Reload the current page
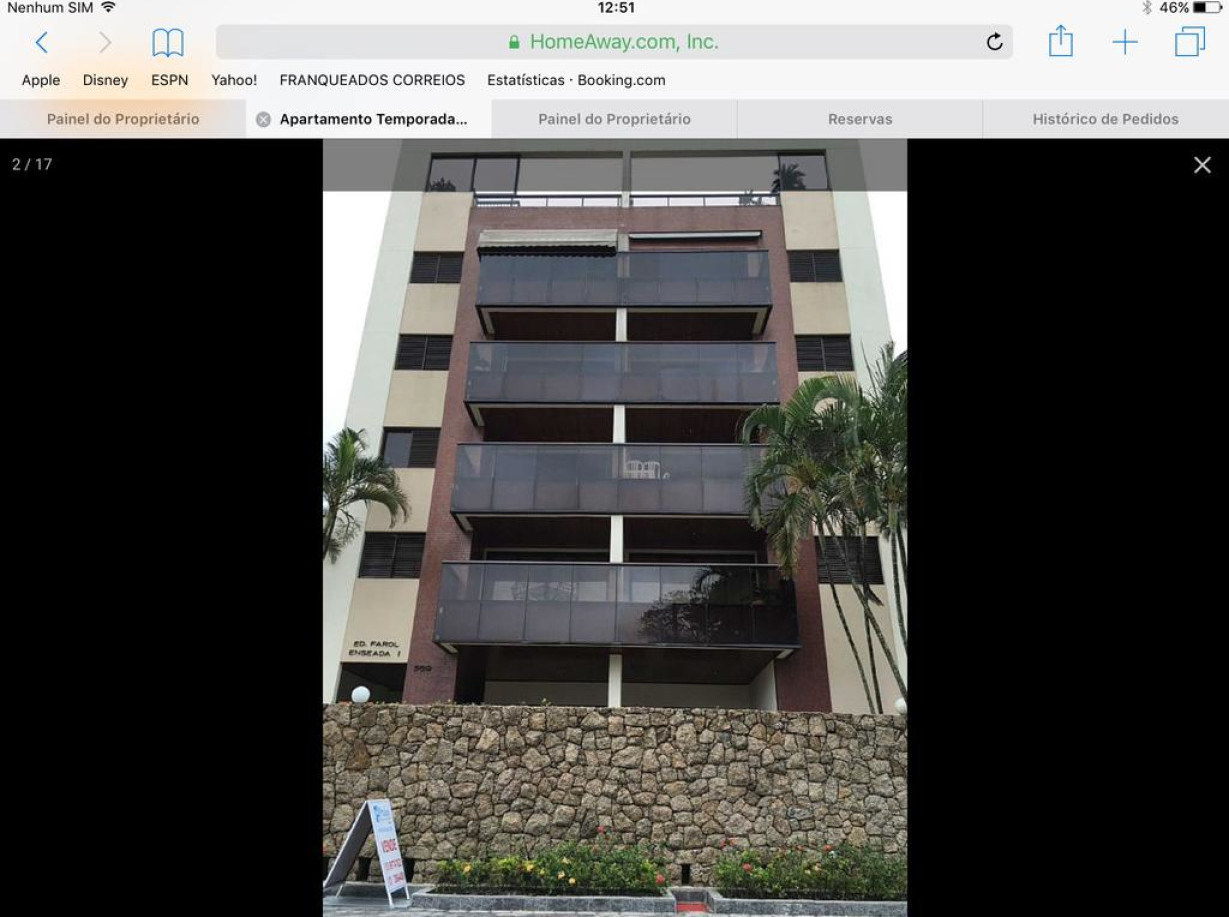 pyautogui.click(x=994, y=42)
